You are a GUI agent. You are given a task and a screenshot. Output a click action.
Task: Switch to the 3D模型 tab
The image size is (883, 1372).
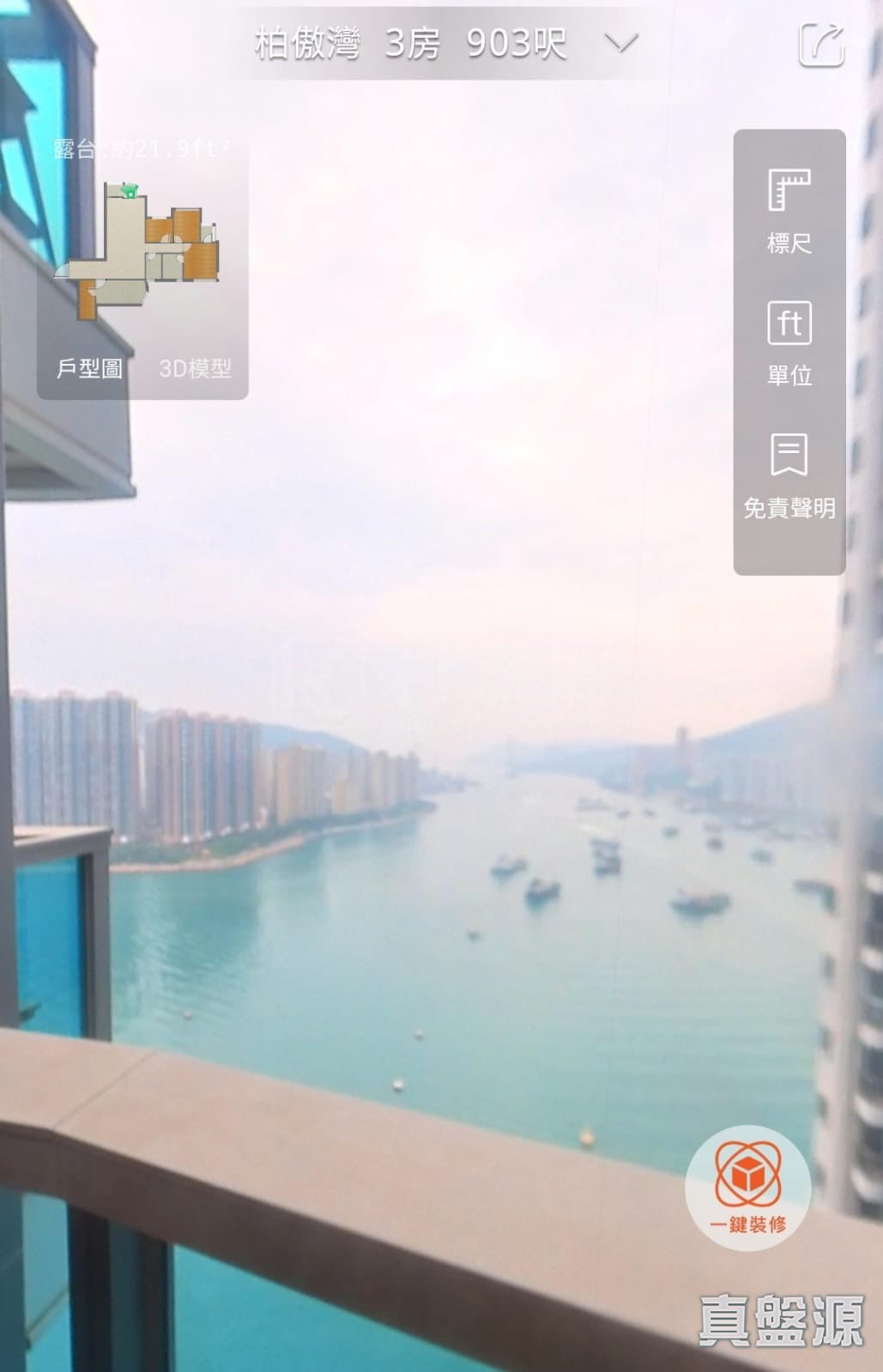coord(196,369)
